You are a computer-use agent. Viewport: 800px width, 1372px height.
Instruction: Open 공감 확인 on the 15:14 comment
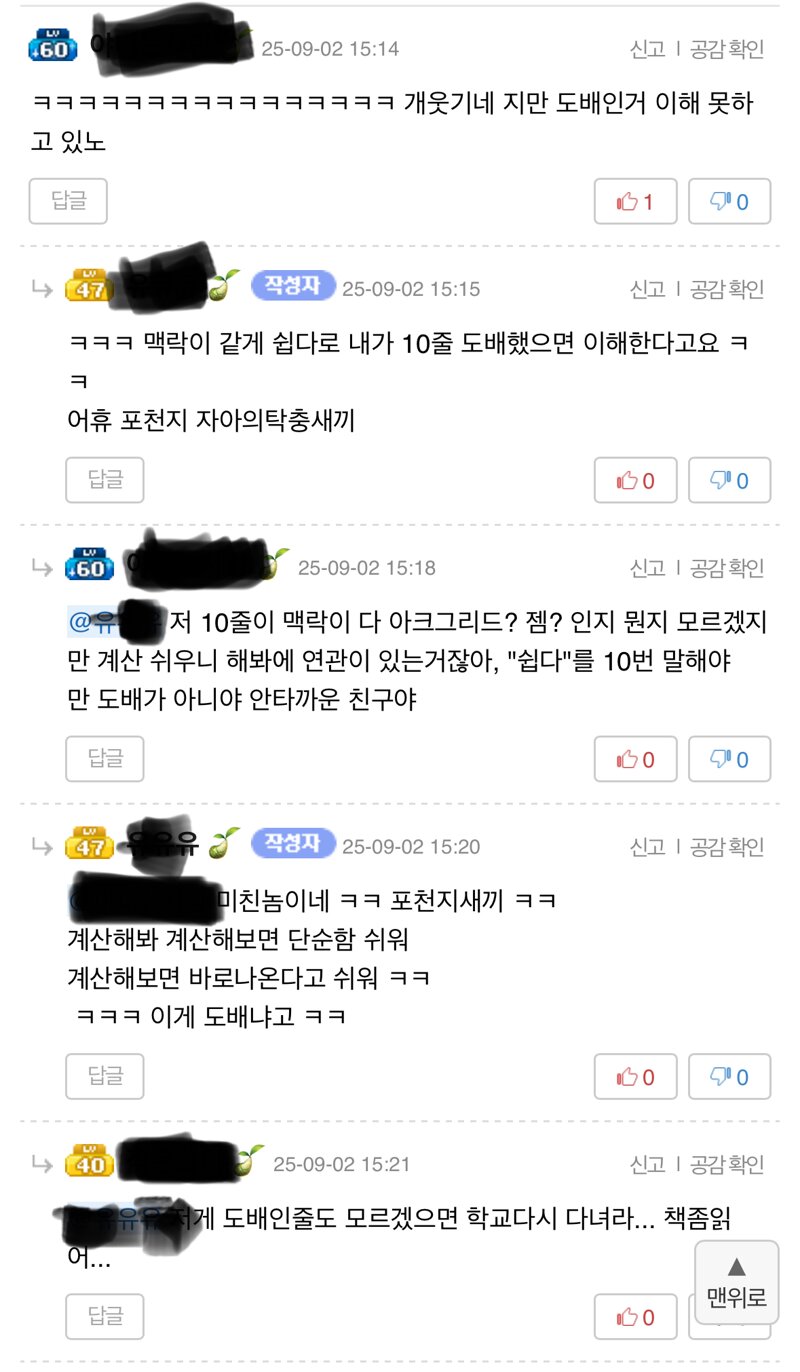point(727,49)
